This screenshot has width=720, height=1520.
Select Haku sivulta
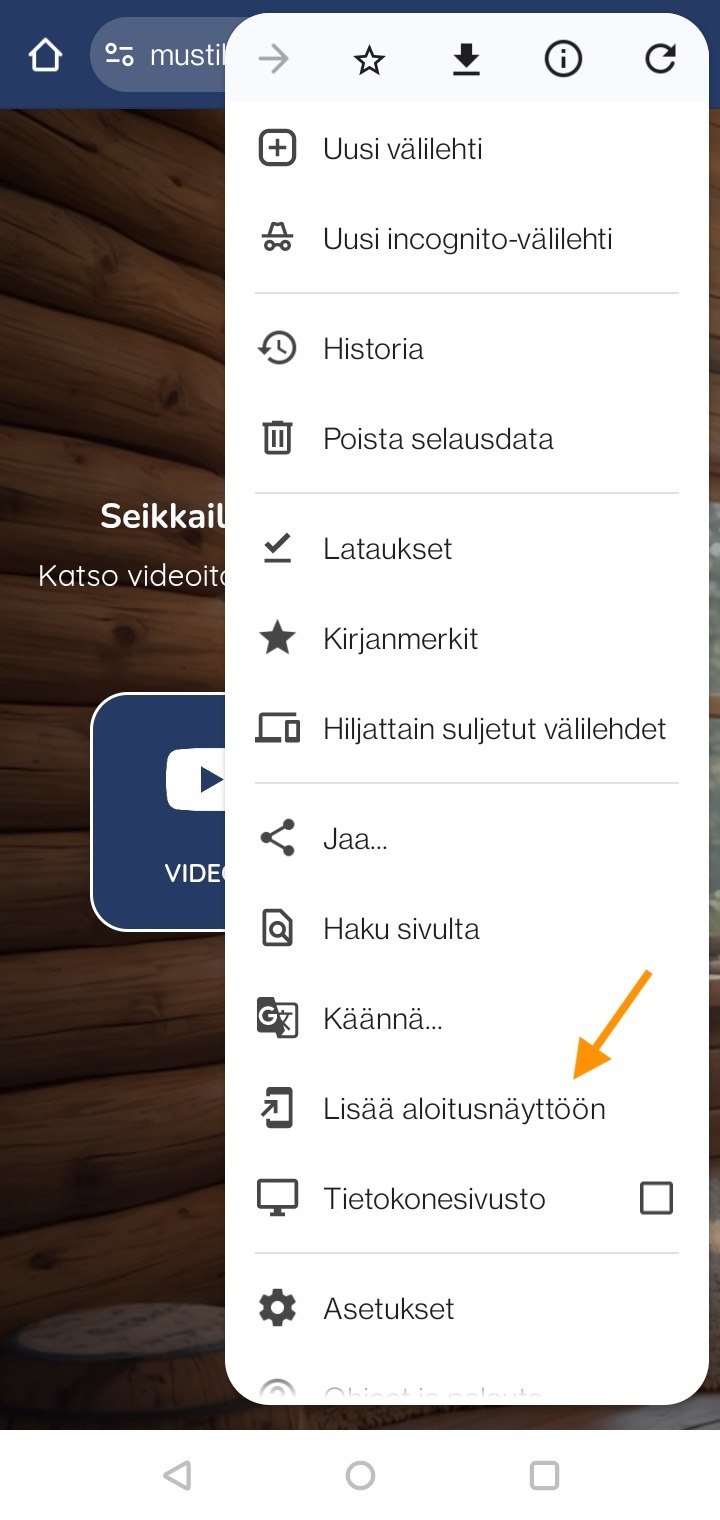pos(401,929)
